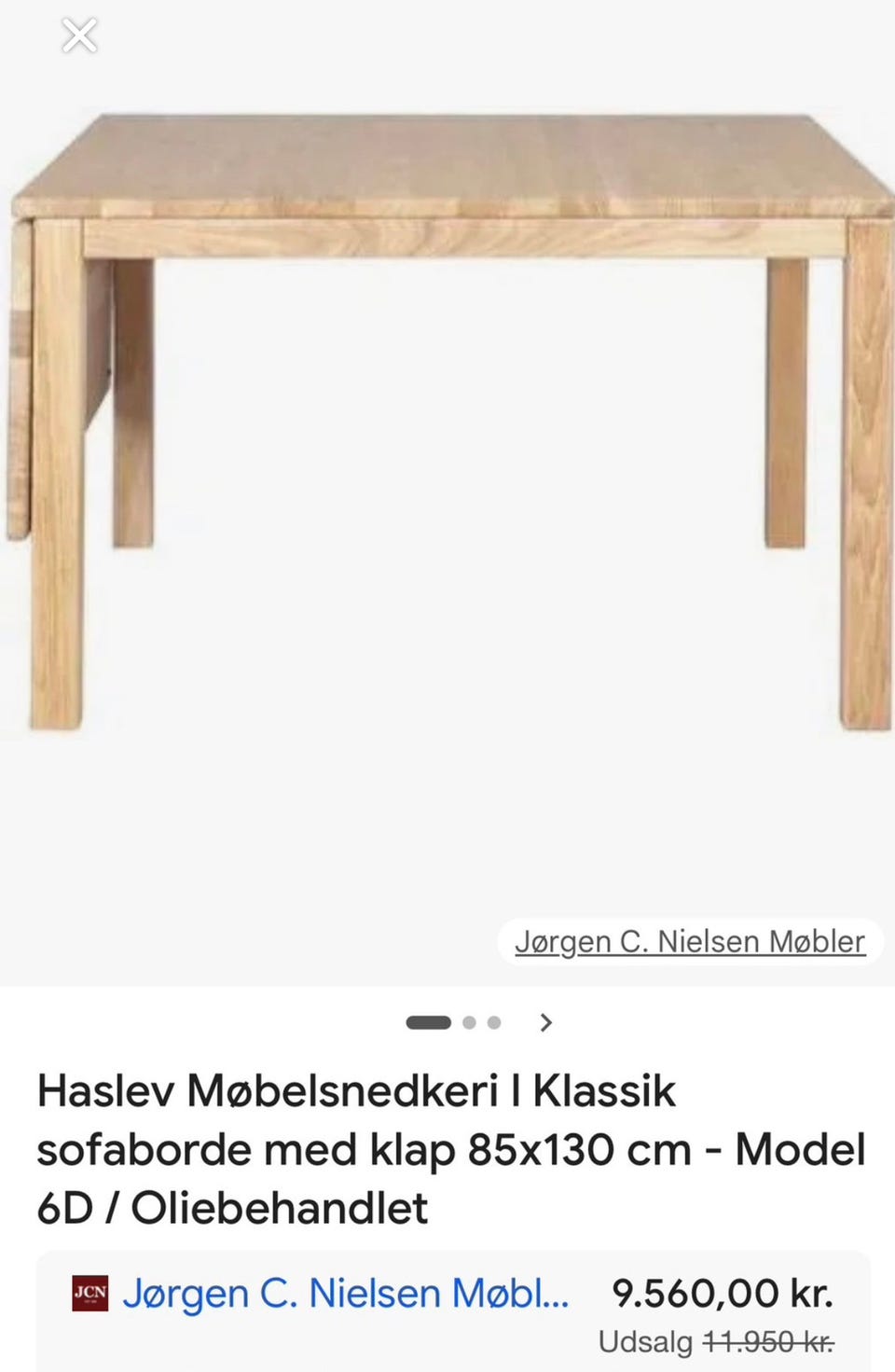Open the Jørgen C. Nielsen Møbler source link

(x=689, y=941)
